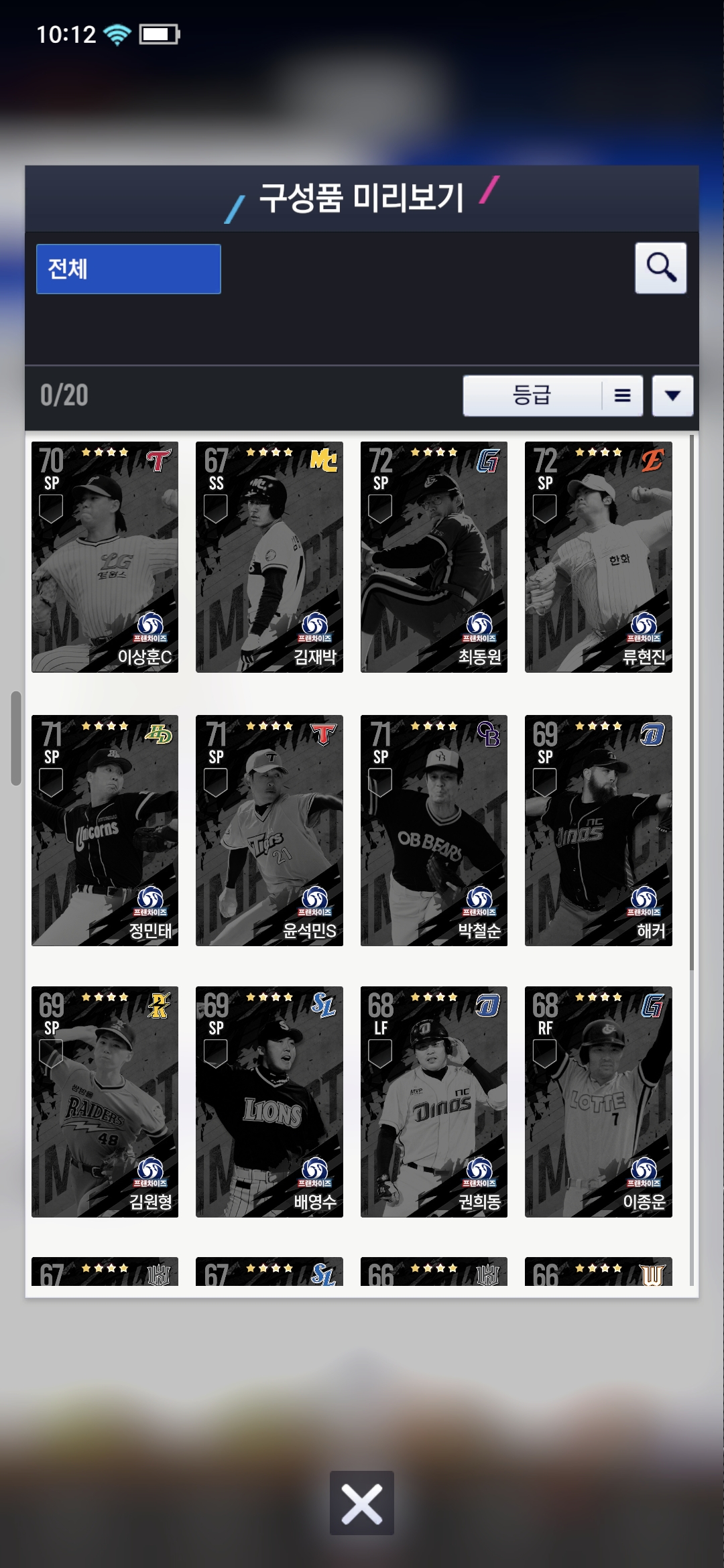The image size is (724, 1568).
Task: View the 배영수 player card
Action: tap(269, 1101)
